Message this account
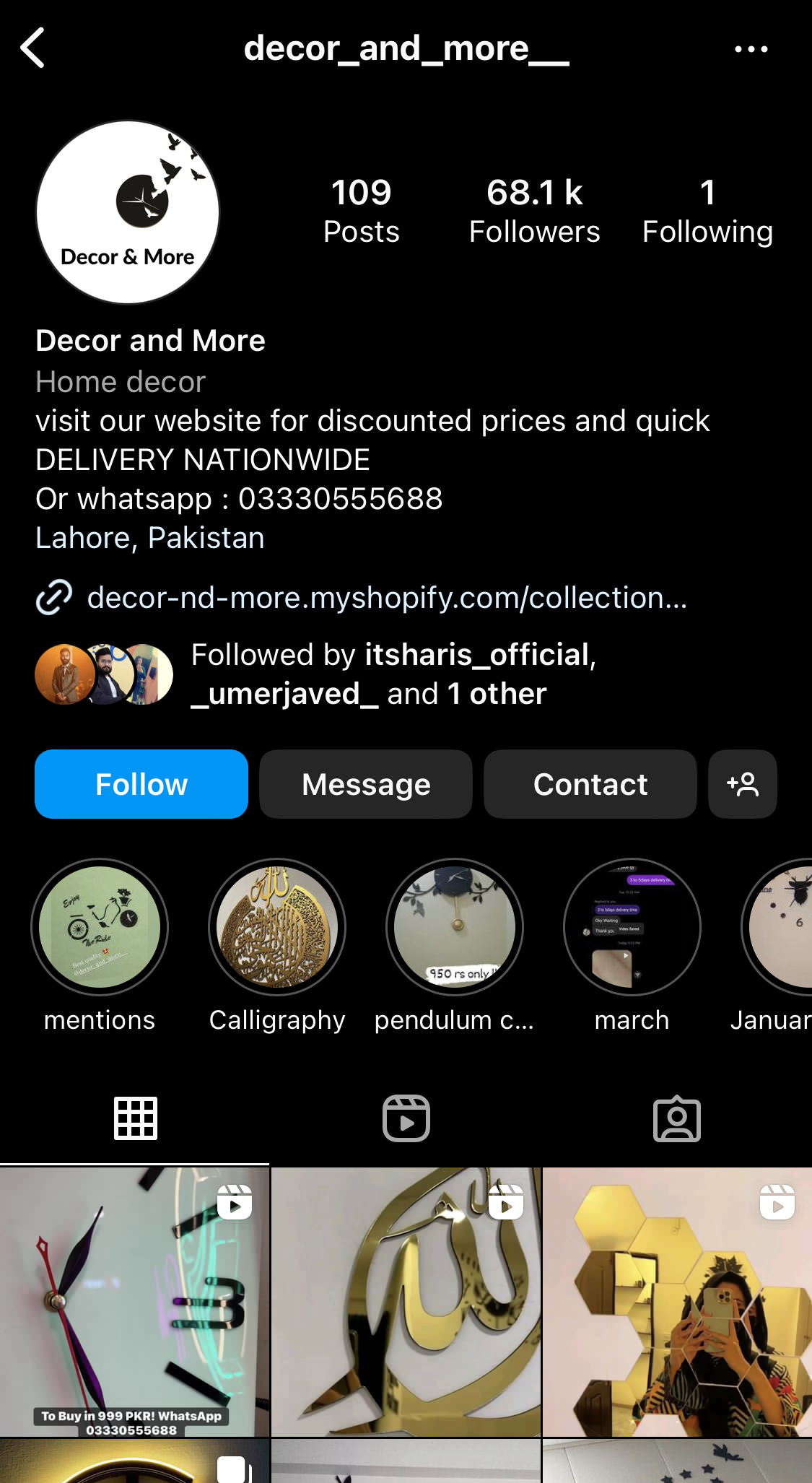Screen dimensions: 812x1483 [x=366, y=784]
